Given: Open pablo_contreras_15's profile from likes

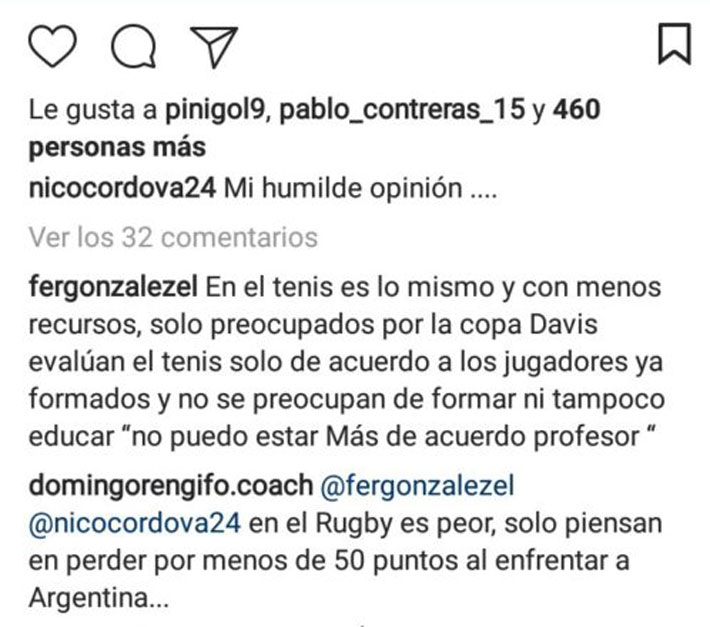Looking at the screenshot, I should (402, 110).
